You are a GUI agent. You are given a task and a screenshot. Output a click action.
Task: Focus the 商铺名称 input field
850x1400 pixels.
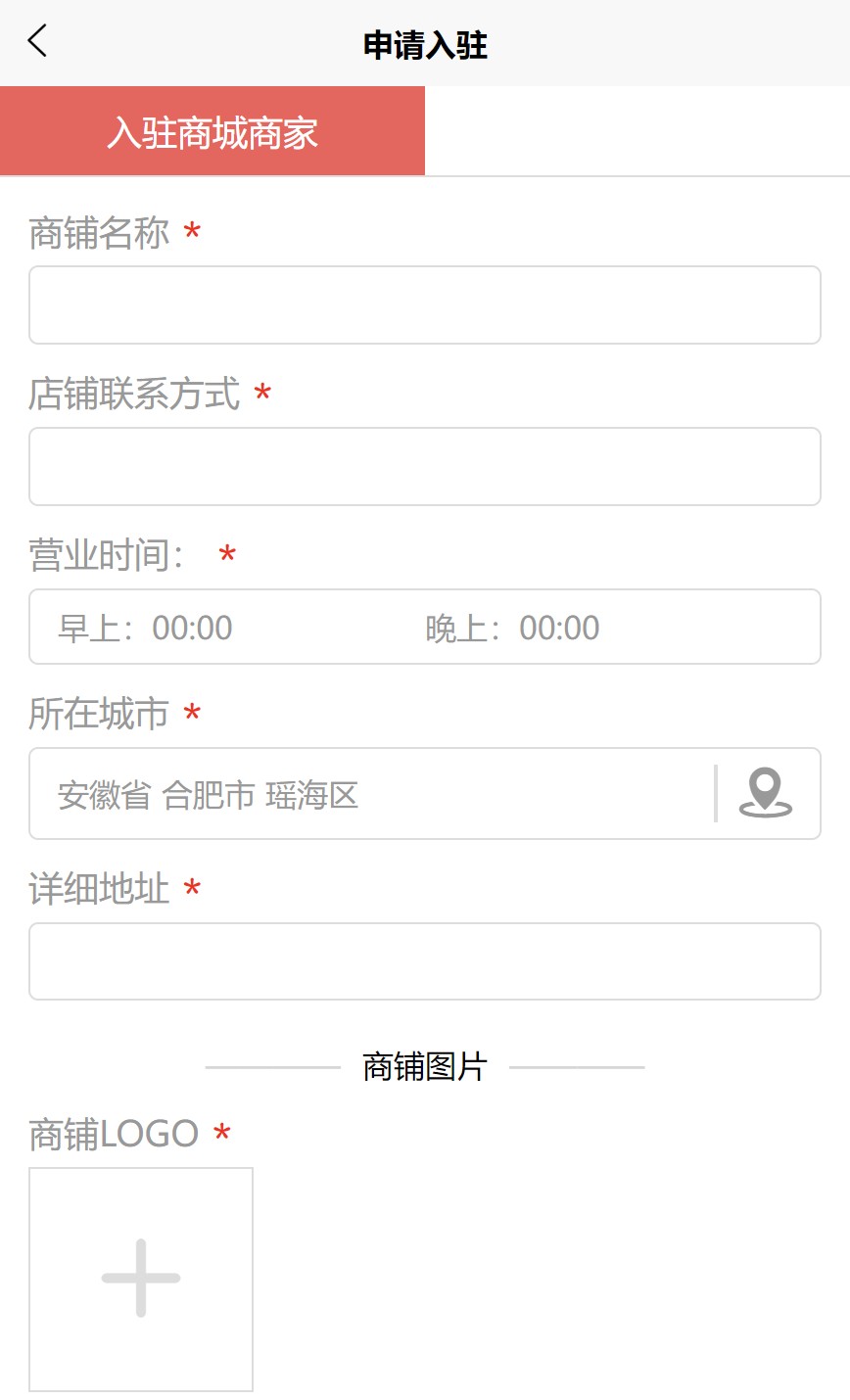424,305
